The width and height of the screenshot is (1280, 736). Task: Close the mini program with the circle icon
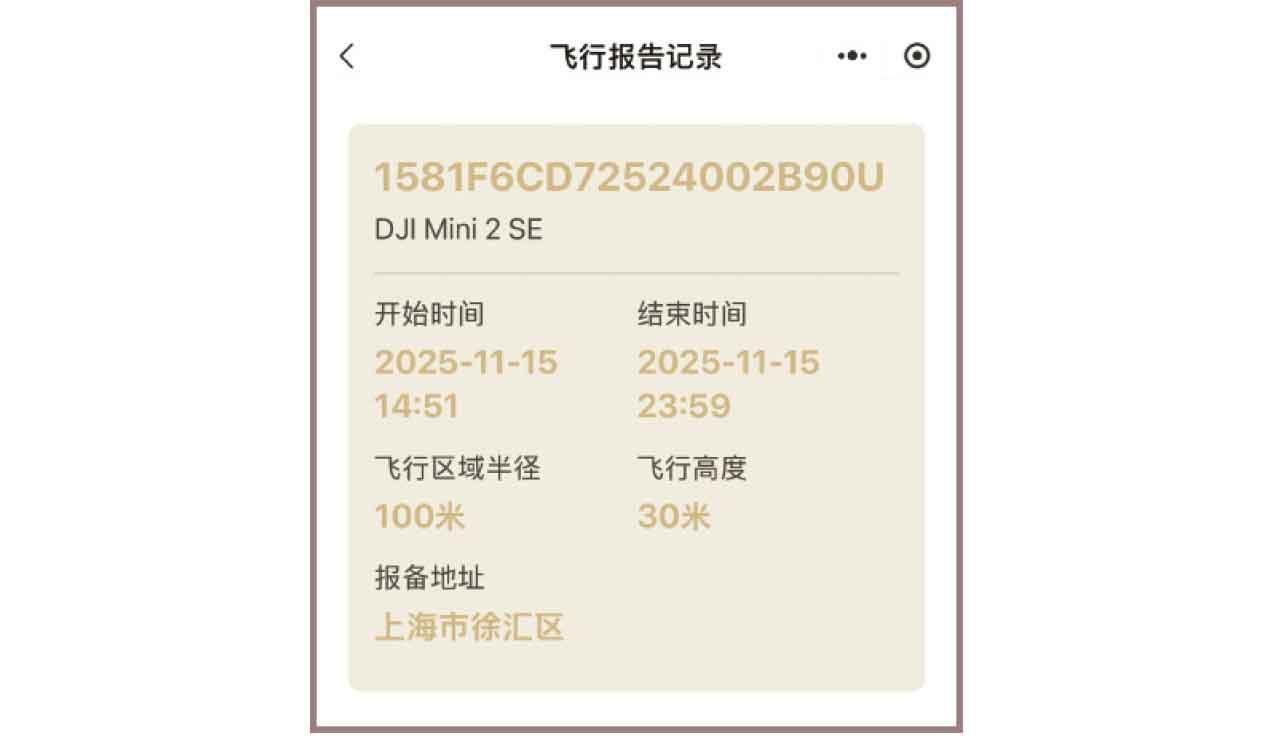pos(916,57)
